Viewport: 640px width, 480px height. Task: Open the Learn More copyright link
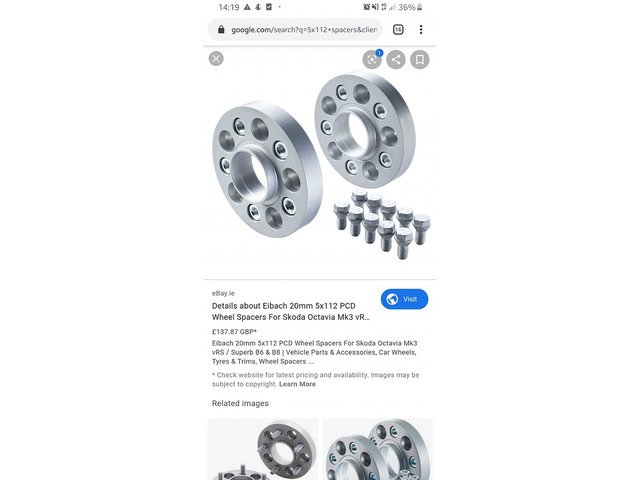pos(297,384)
